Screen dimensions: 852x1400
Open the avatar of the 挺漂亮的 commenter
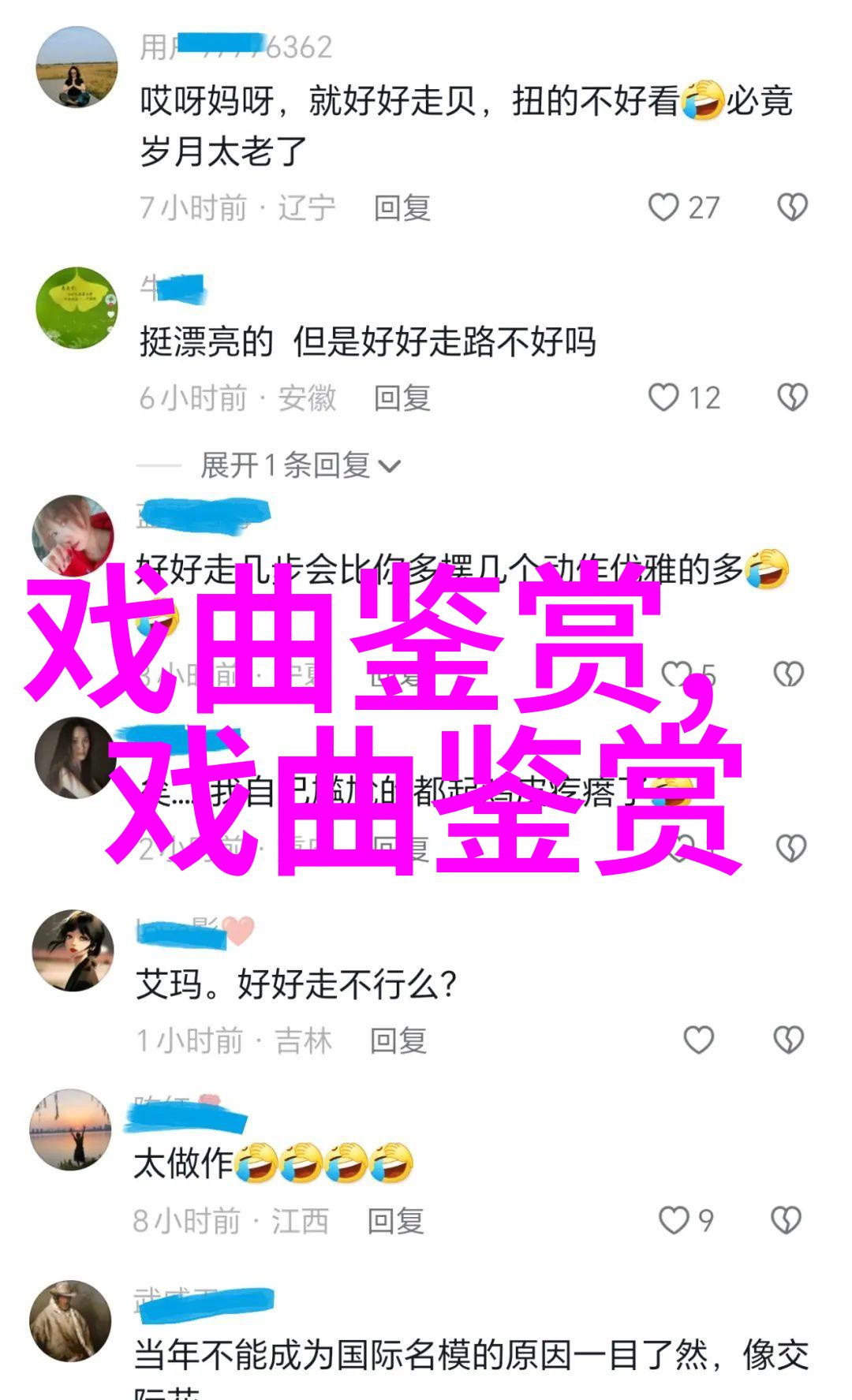(77, 308)
